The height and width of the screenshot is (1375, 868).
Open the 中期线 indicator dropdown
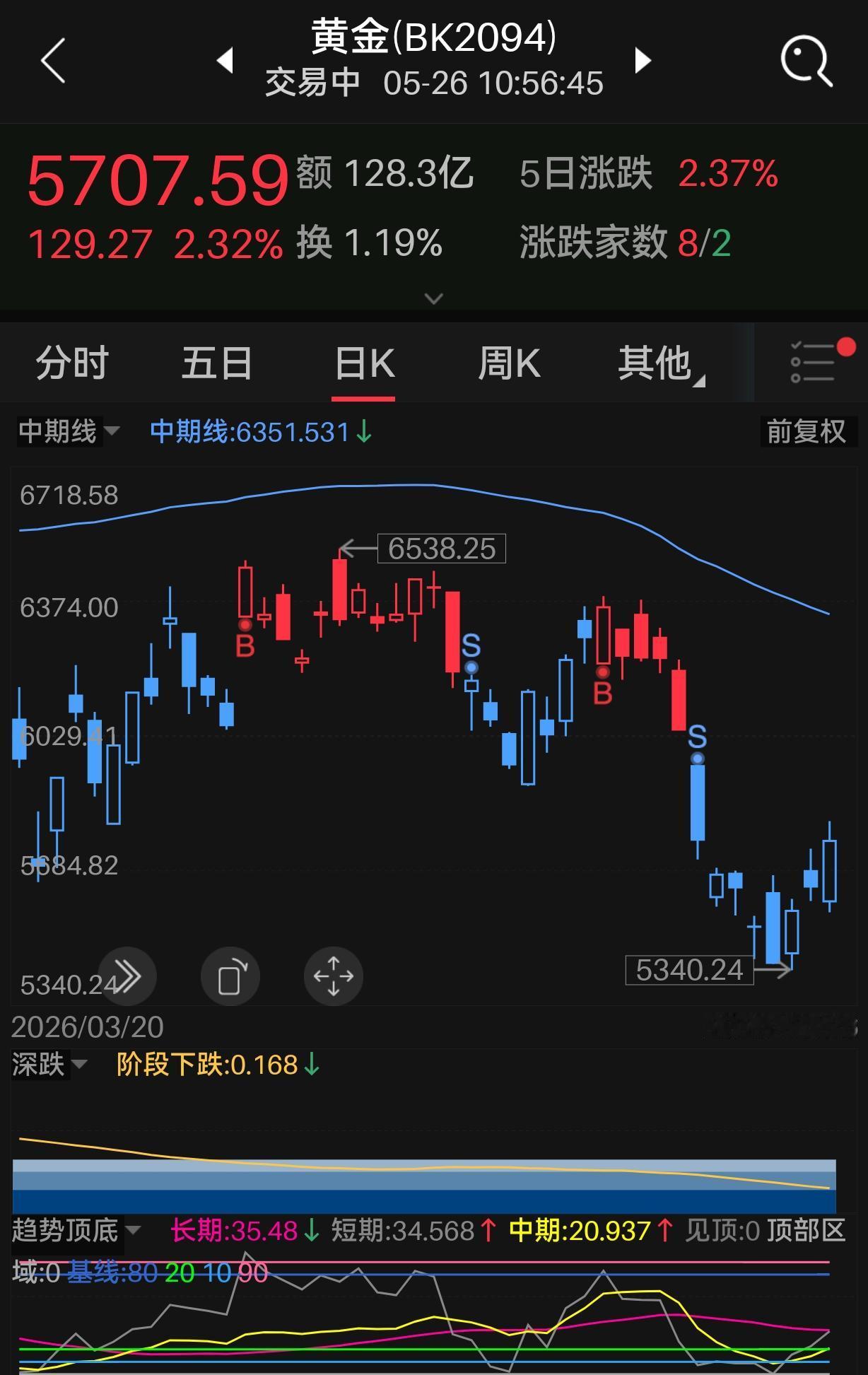coord(69,431)
